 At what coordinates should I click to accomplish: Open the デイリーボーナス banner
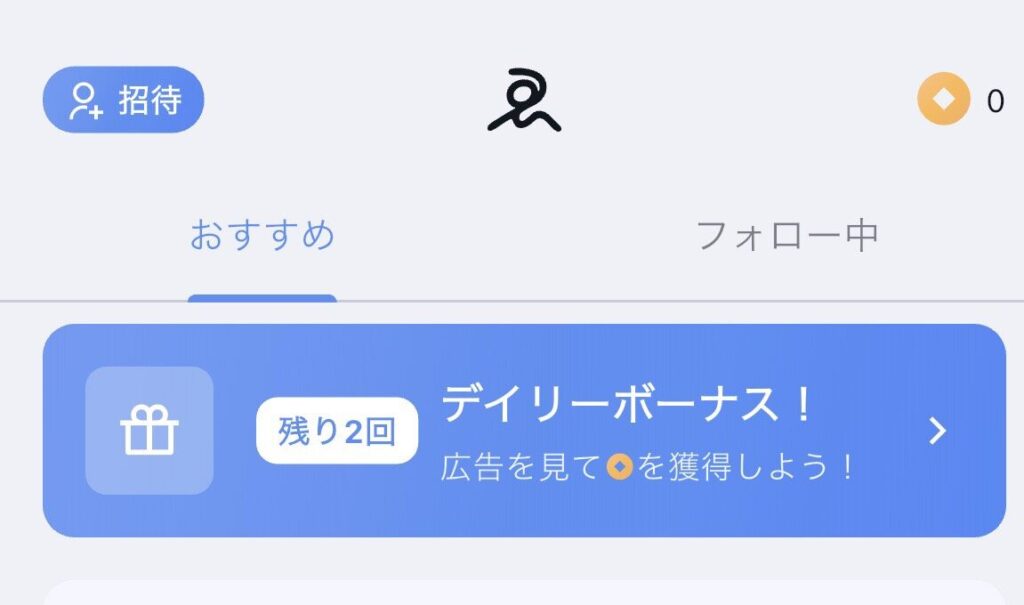(524, 430)
